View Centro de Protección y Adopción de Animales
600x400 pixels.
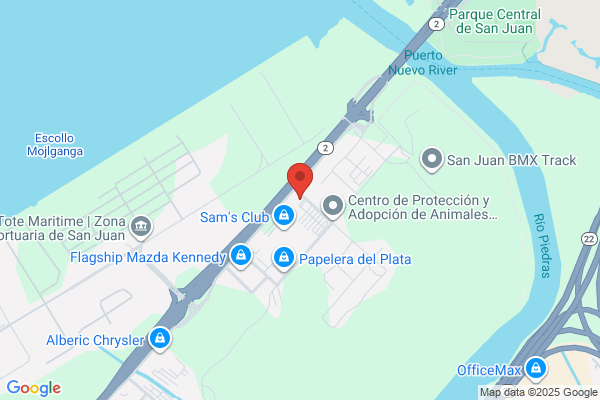(333, 207)
